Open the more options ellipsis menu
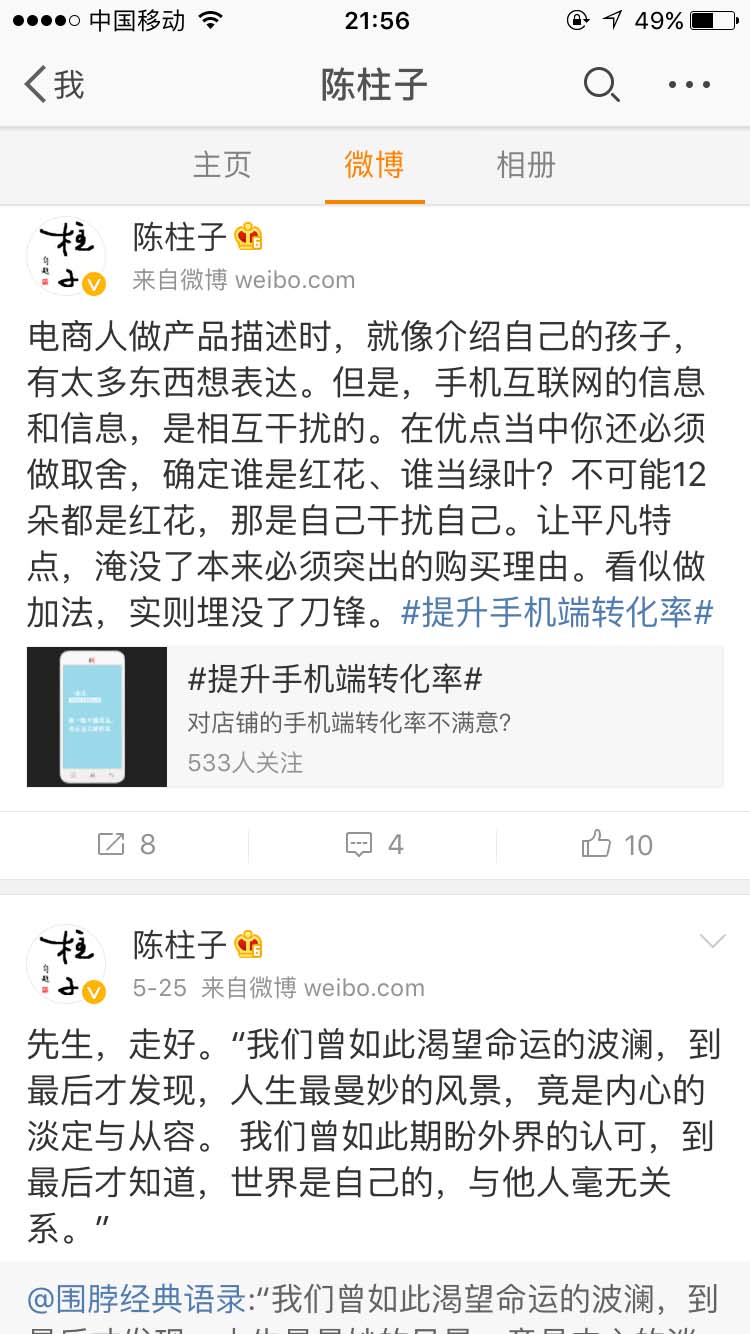This screenshot has height=1334, width=750. (687, 85)
